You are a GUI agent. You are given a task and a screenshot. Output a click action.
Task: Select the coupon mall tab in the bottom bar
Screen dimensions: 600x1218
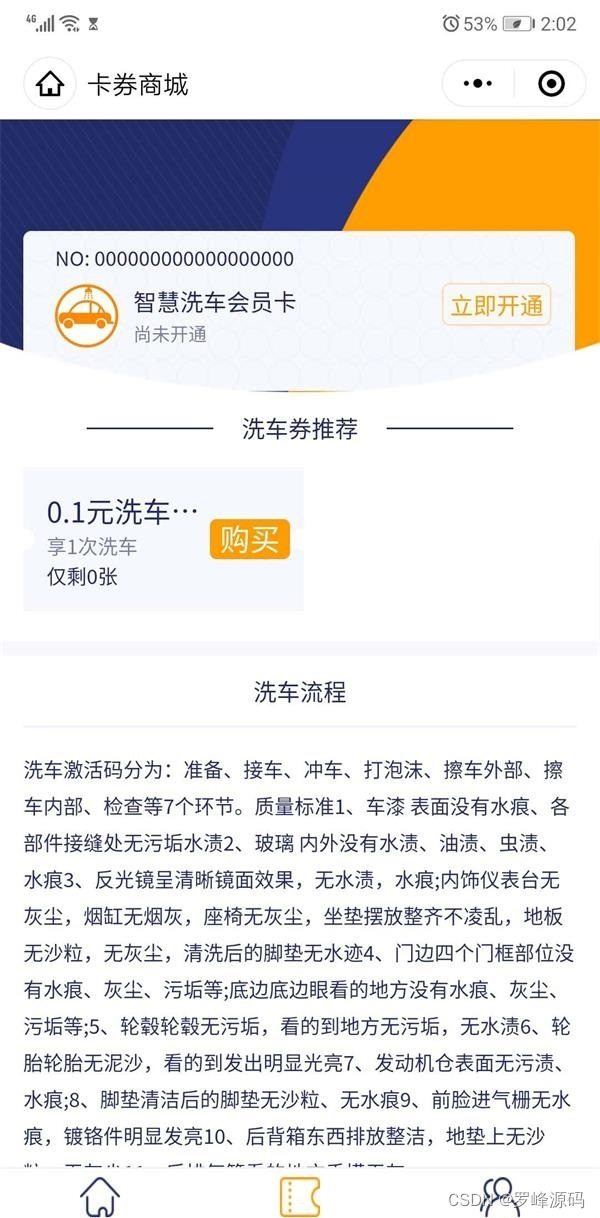tap(299, 1196)
